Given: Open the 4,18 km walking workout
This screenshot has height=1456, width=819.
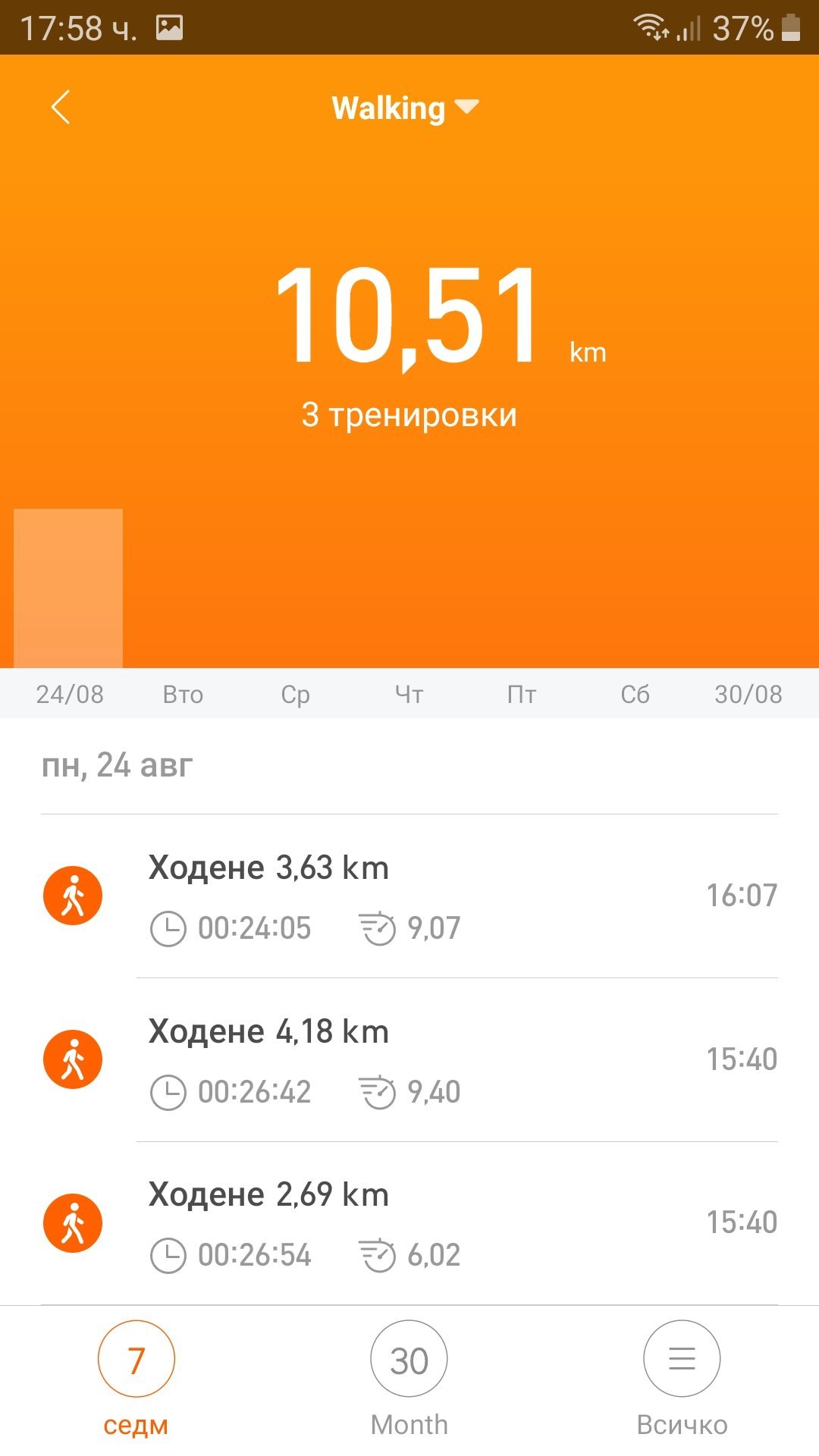Looking at the screenshot, I should tap(409, 1060).
